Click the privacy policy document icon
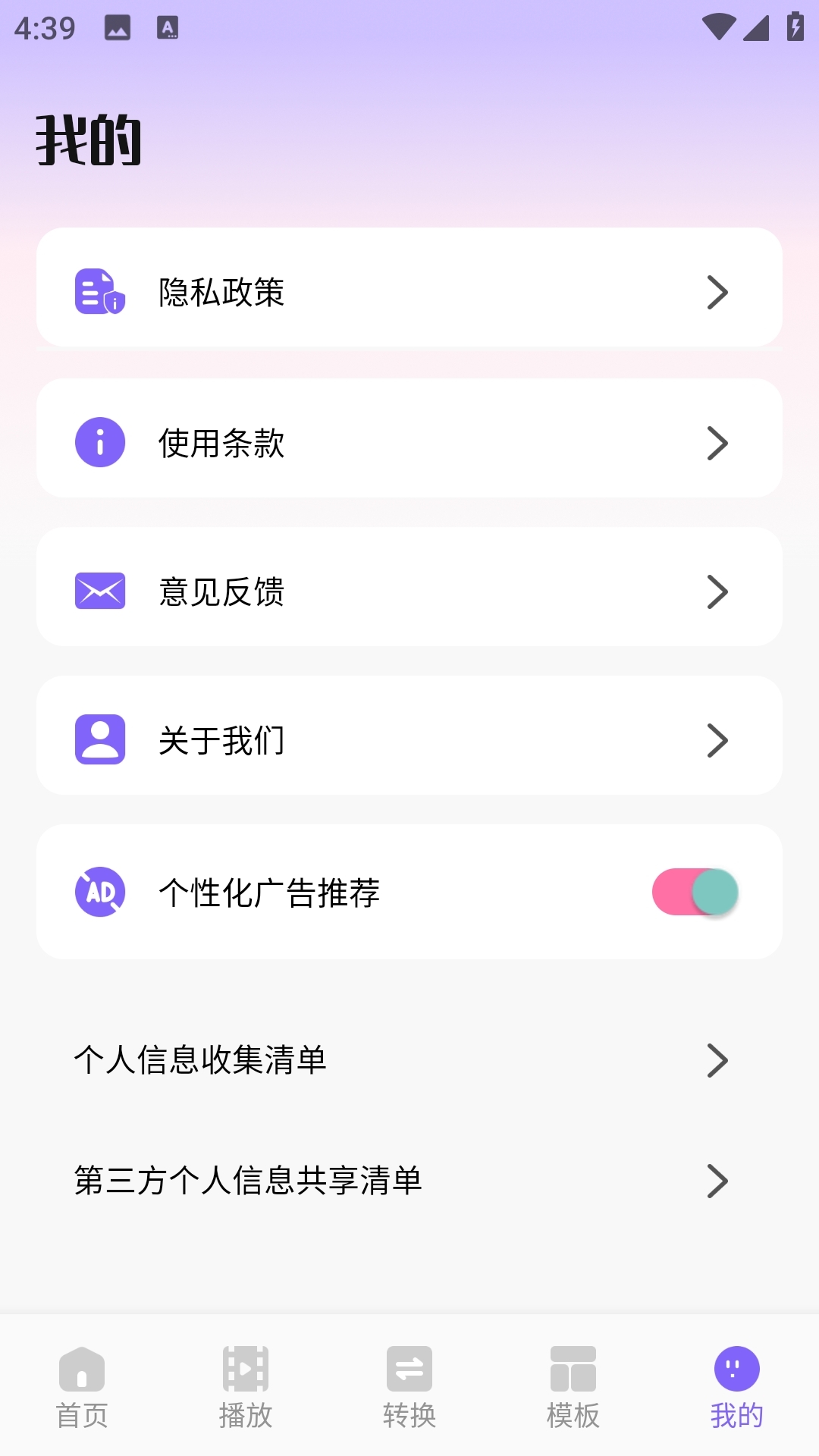The image size is (819, 1456). point(99,292)
